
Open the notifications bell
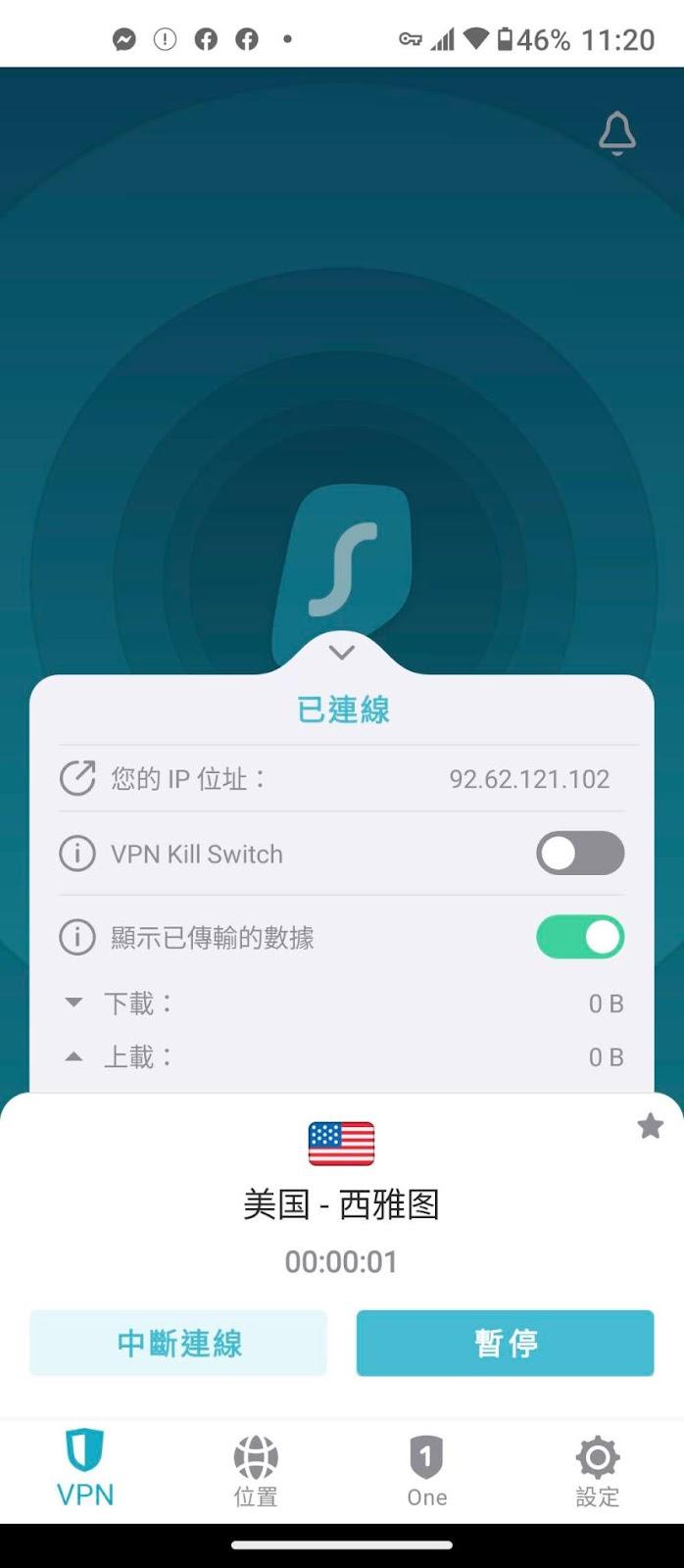(x=616, y=133)
